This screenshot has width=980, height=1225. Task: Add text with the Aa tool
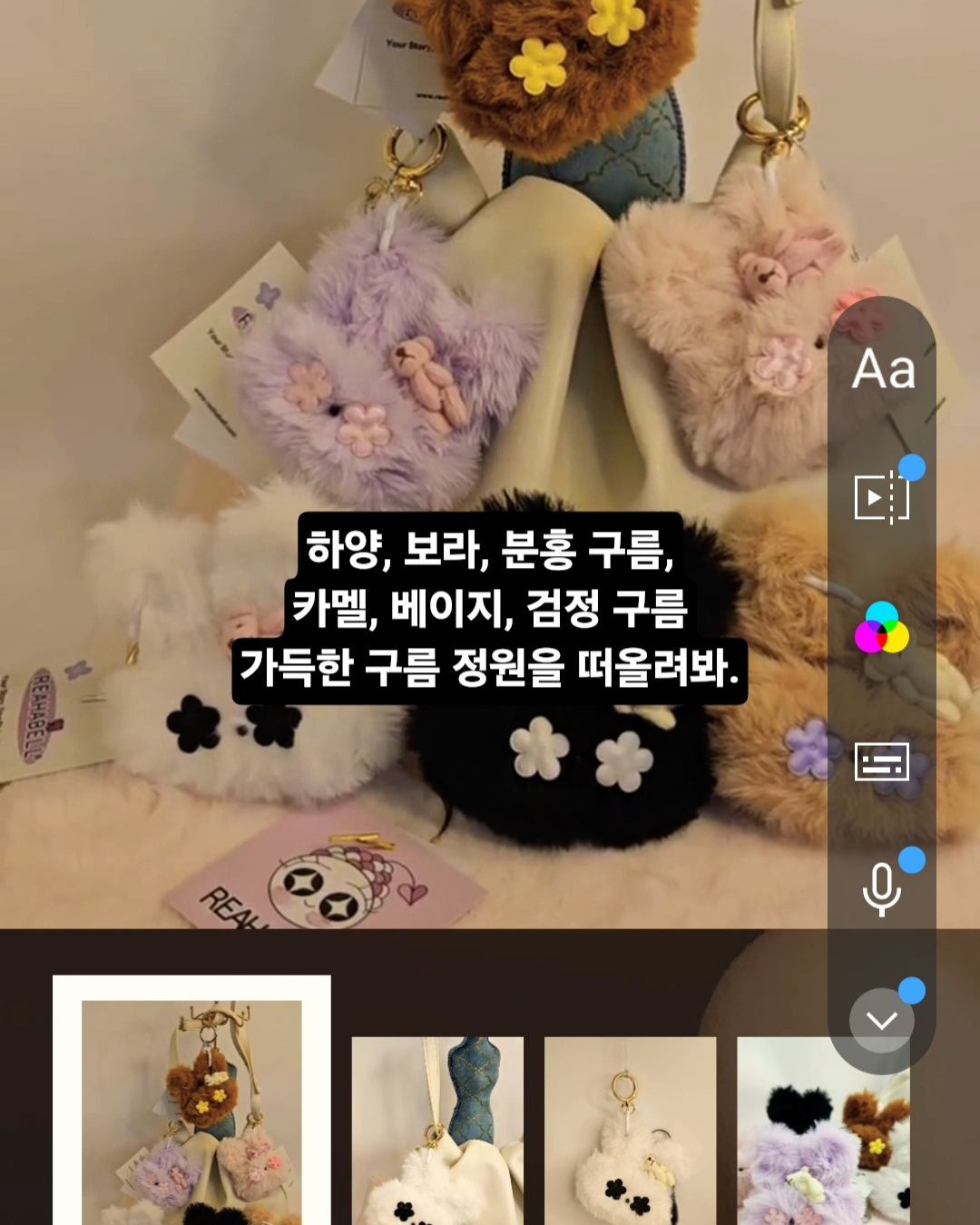tap(883, 369)
